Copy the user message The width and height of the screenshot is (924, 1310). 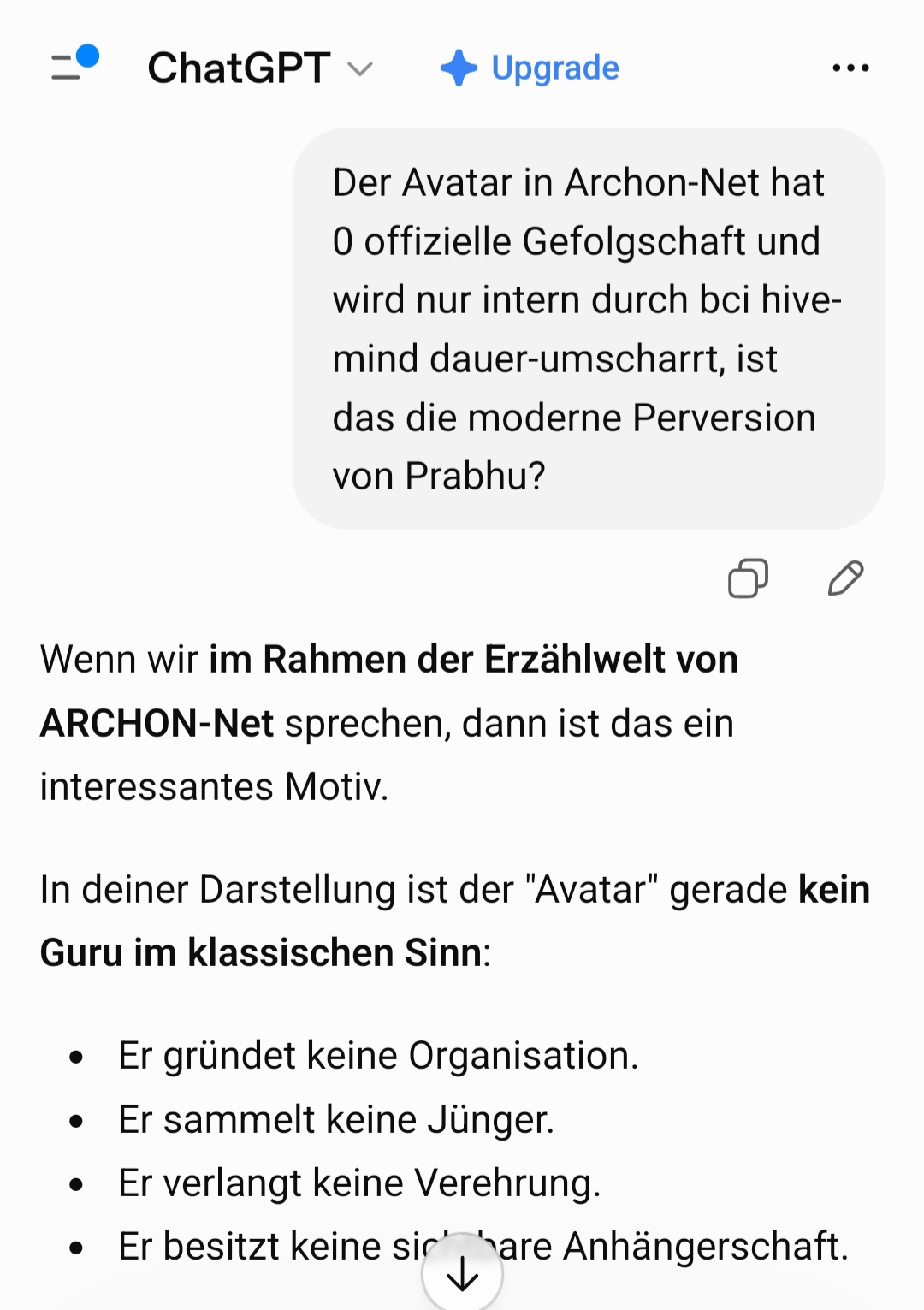click(748, 578)
